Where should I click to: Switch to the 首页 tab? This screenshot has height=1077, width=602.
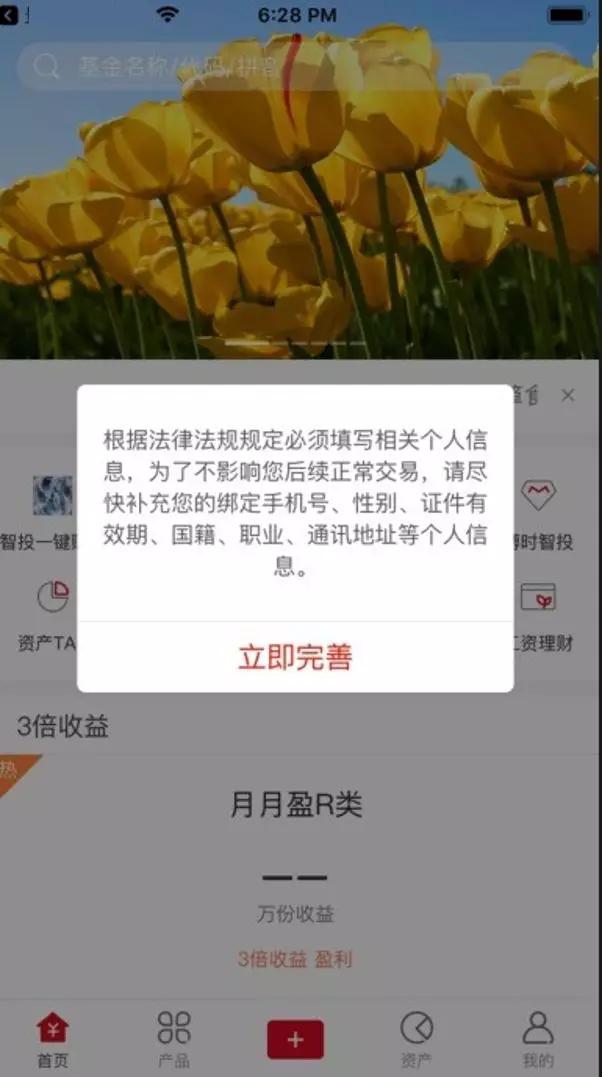(53, 1039)
